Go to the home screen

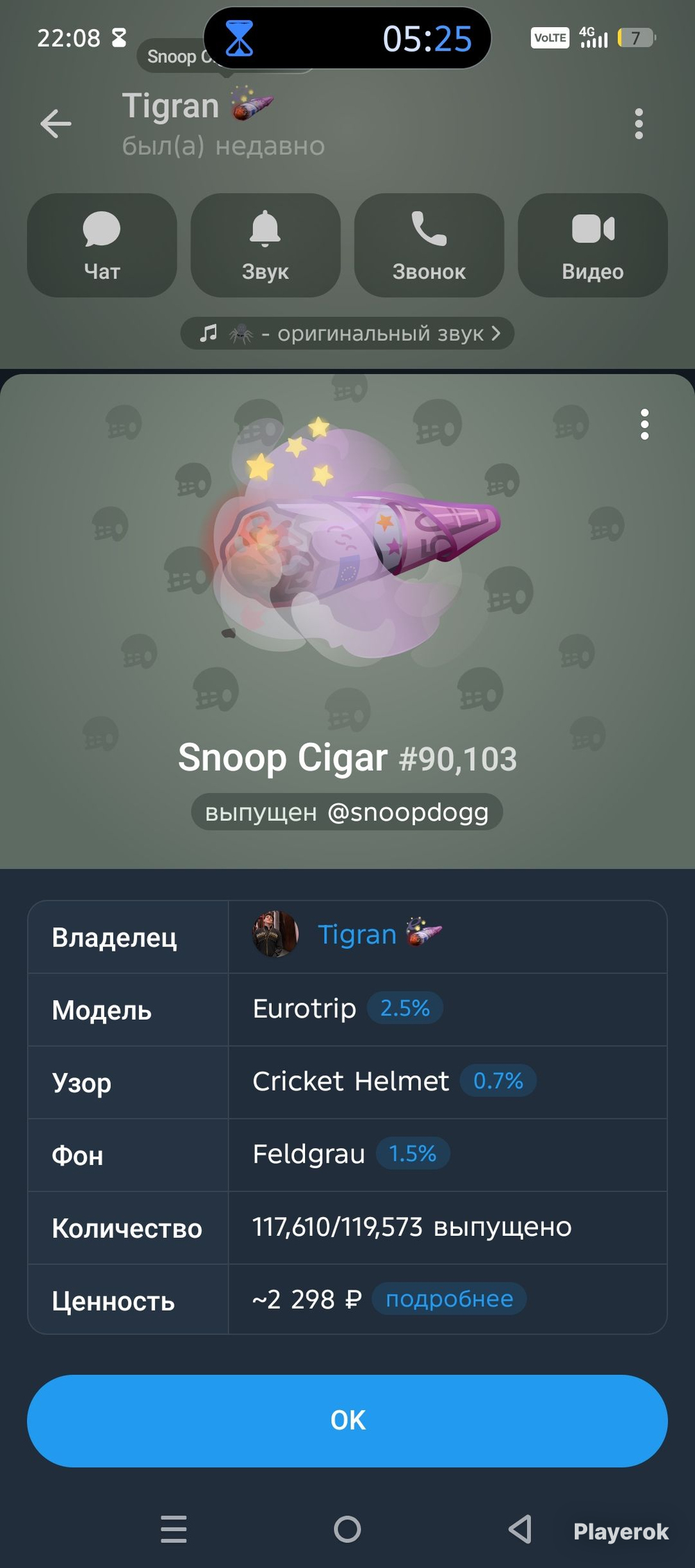click(347, 1529)
